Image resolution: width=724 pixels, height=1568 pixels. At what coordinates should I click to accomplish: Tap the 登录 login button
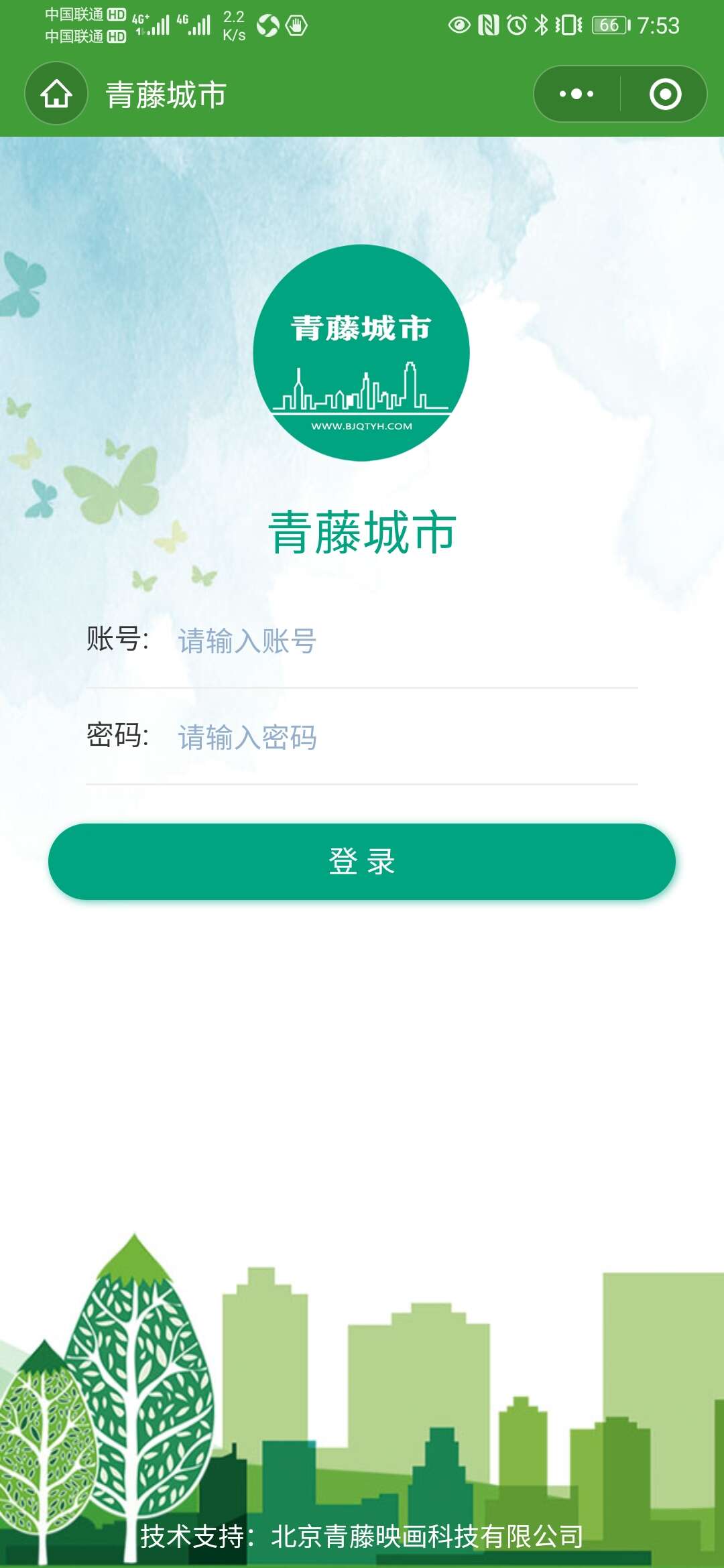click(x=362, y=862)
